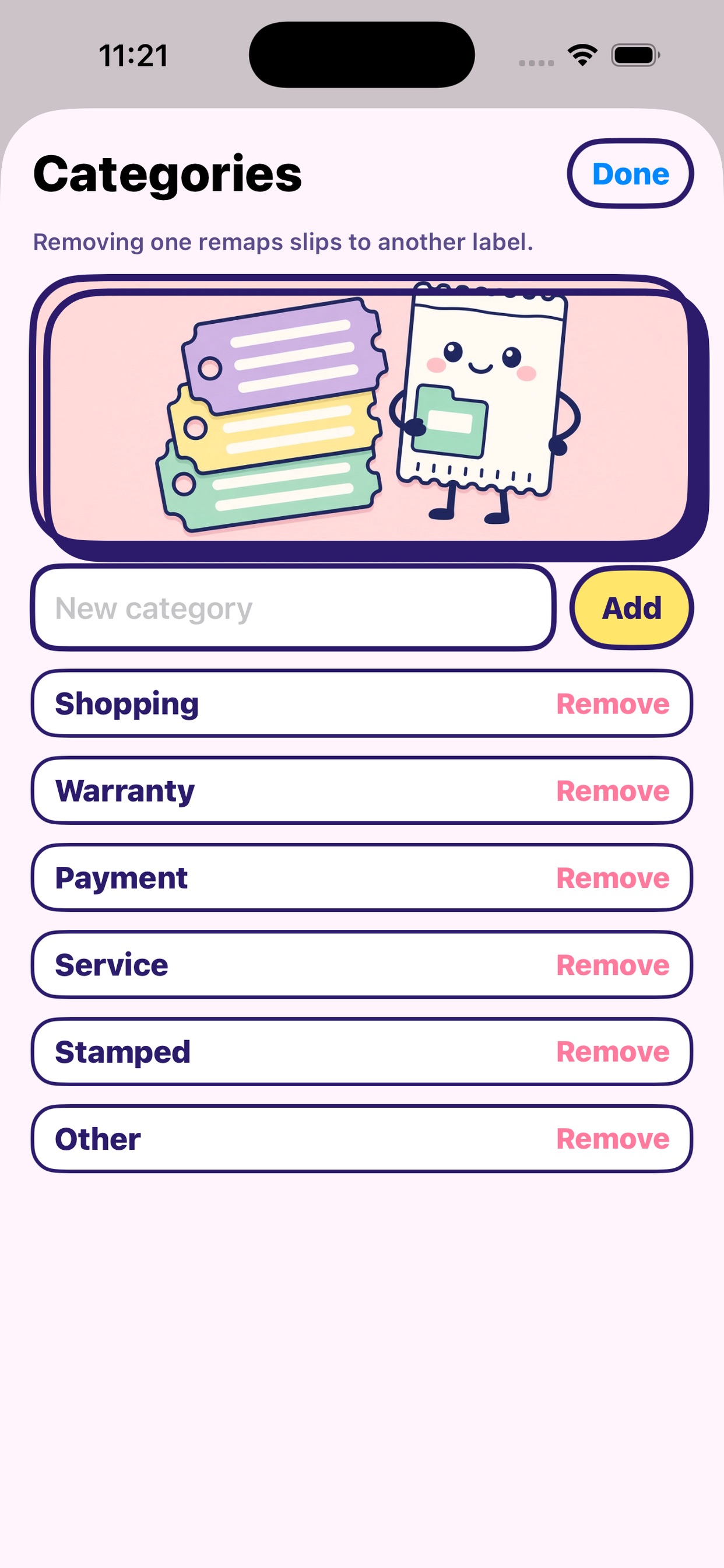Remove the Other category
This screenshot has width=724, height=1568.
pos(613,1139)
